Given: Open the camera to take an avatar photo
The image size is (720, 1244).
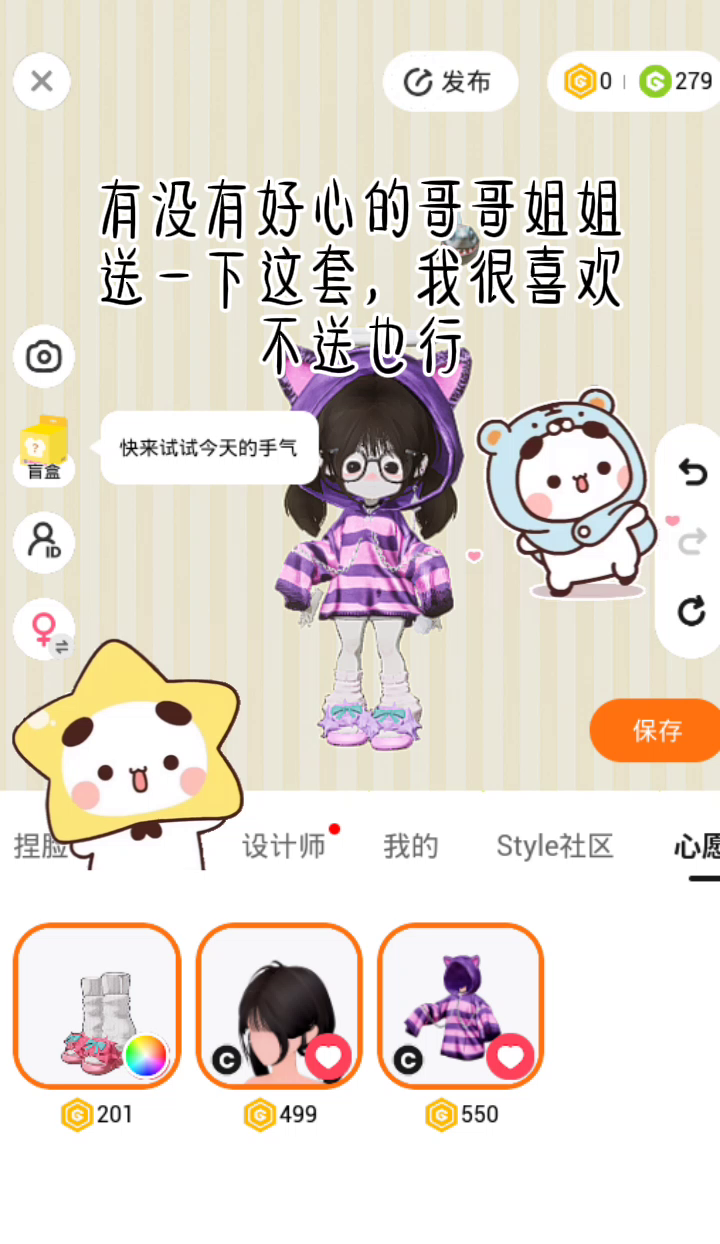Looking at the screenshot, I should [x=43, y=357].
